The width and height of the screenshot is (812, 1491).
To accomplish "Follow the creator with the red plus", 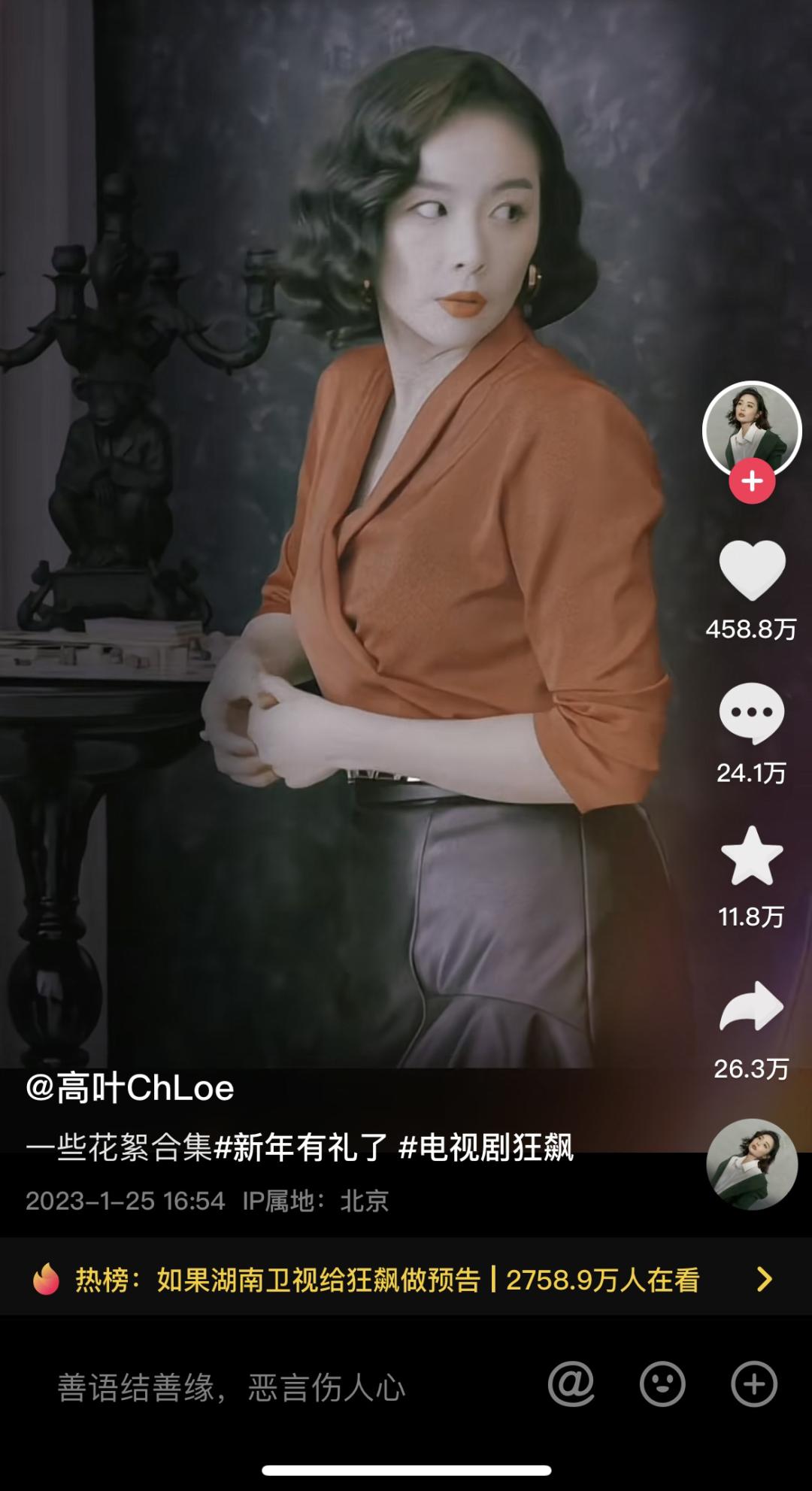I will pyautogui.click(x=751, y=481).
